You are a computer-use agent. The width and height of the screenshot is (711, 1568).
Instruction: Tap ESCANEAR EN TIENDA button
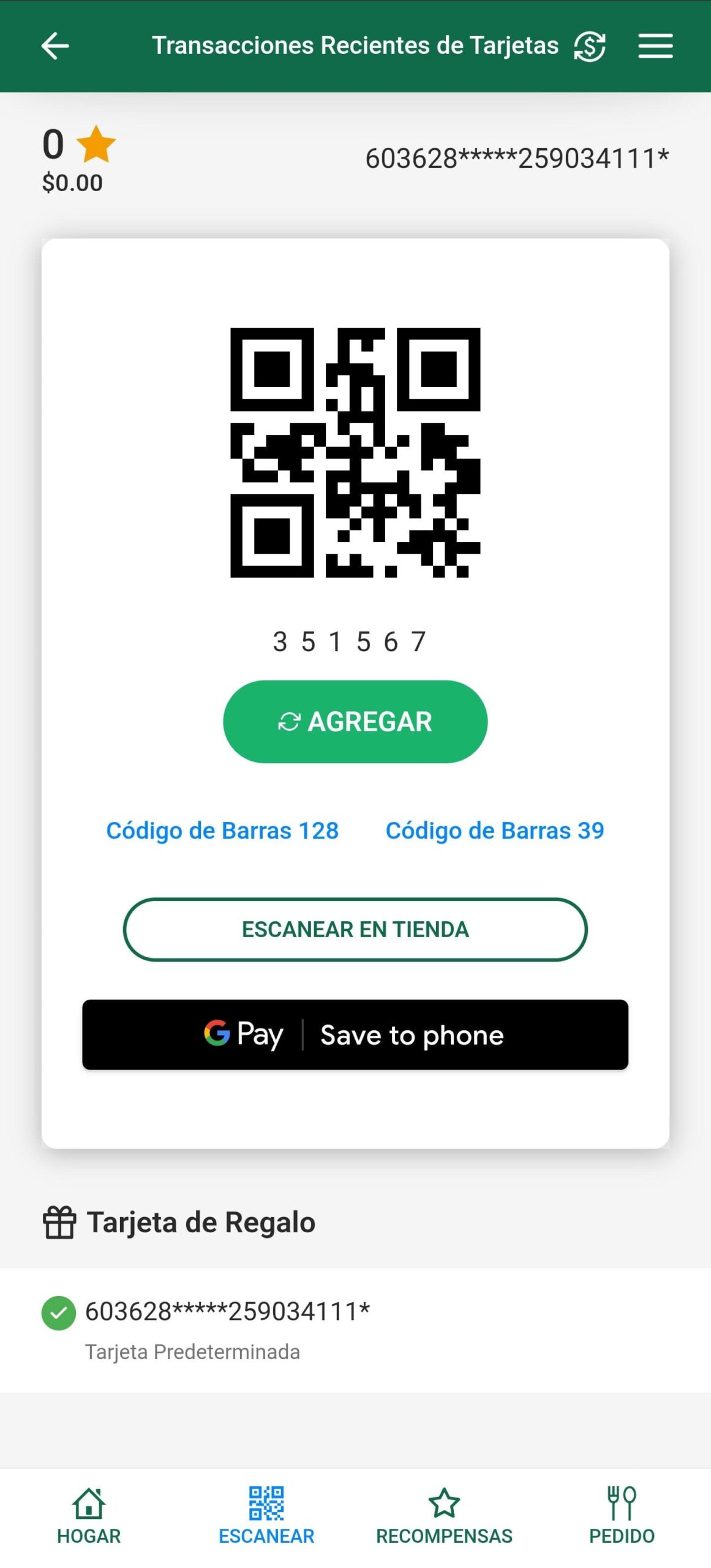click(355, 929)
